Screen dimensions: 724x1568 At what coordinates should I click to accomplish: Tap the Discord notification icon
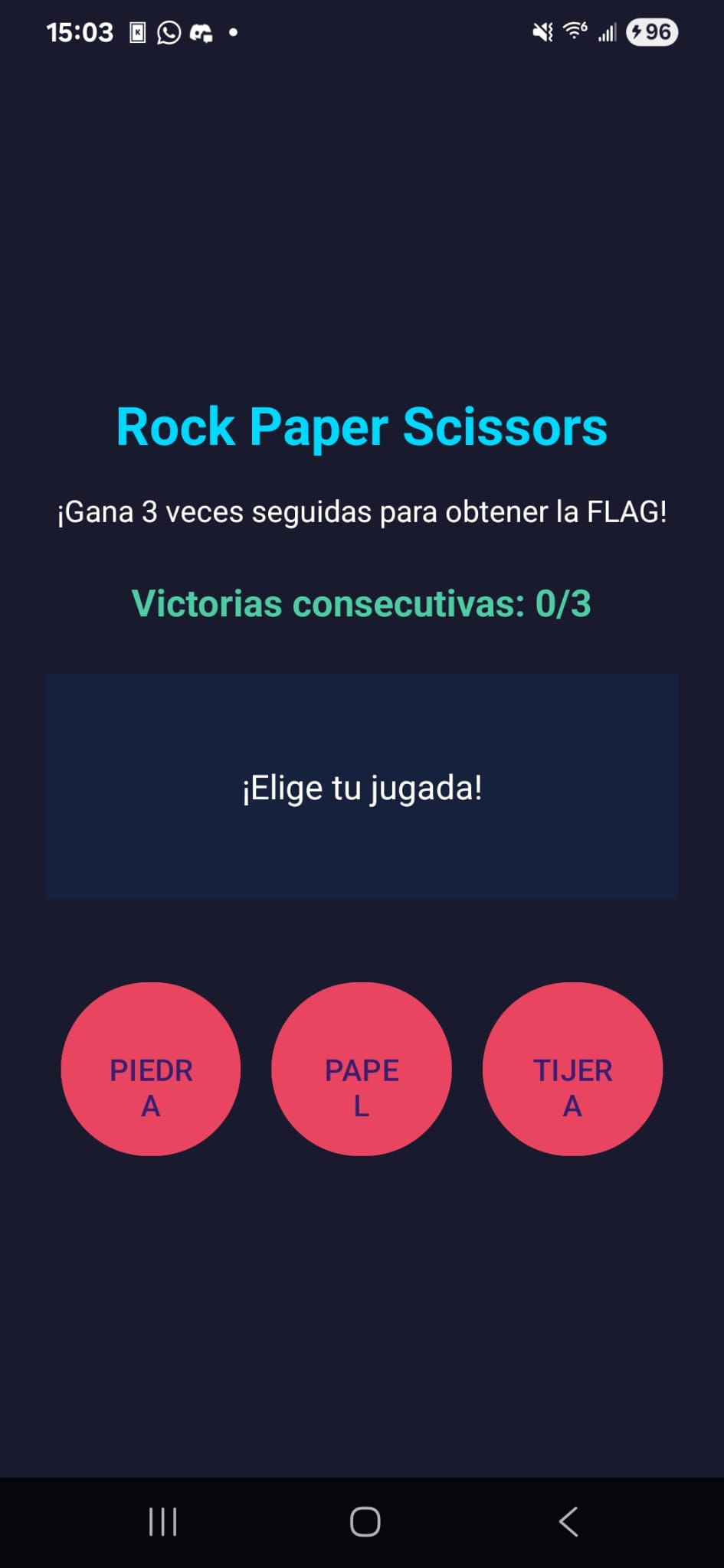[x=202, y=32]
